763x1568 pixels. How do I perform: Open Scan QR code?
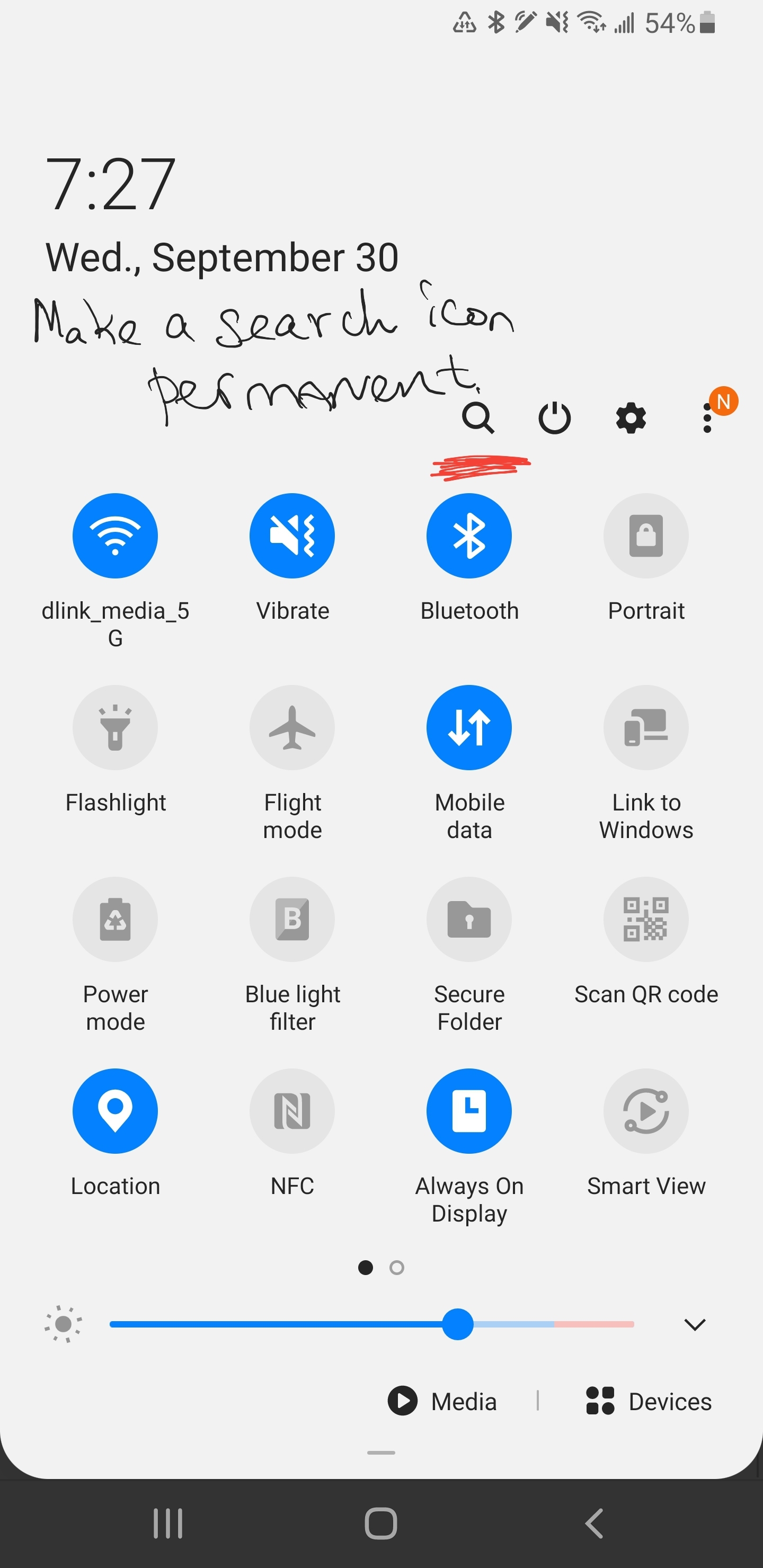[x=646, y=919]
